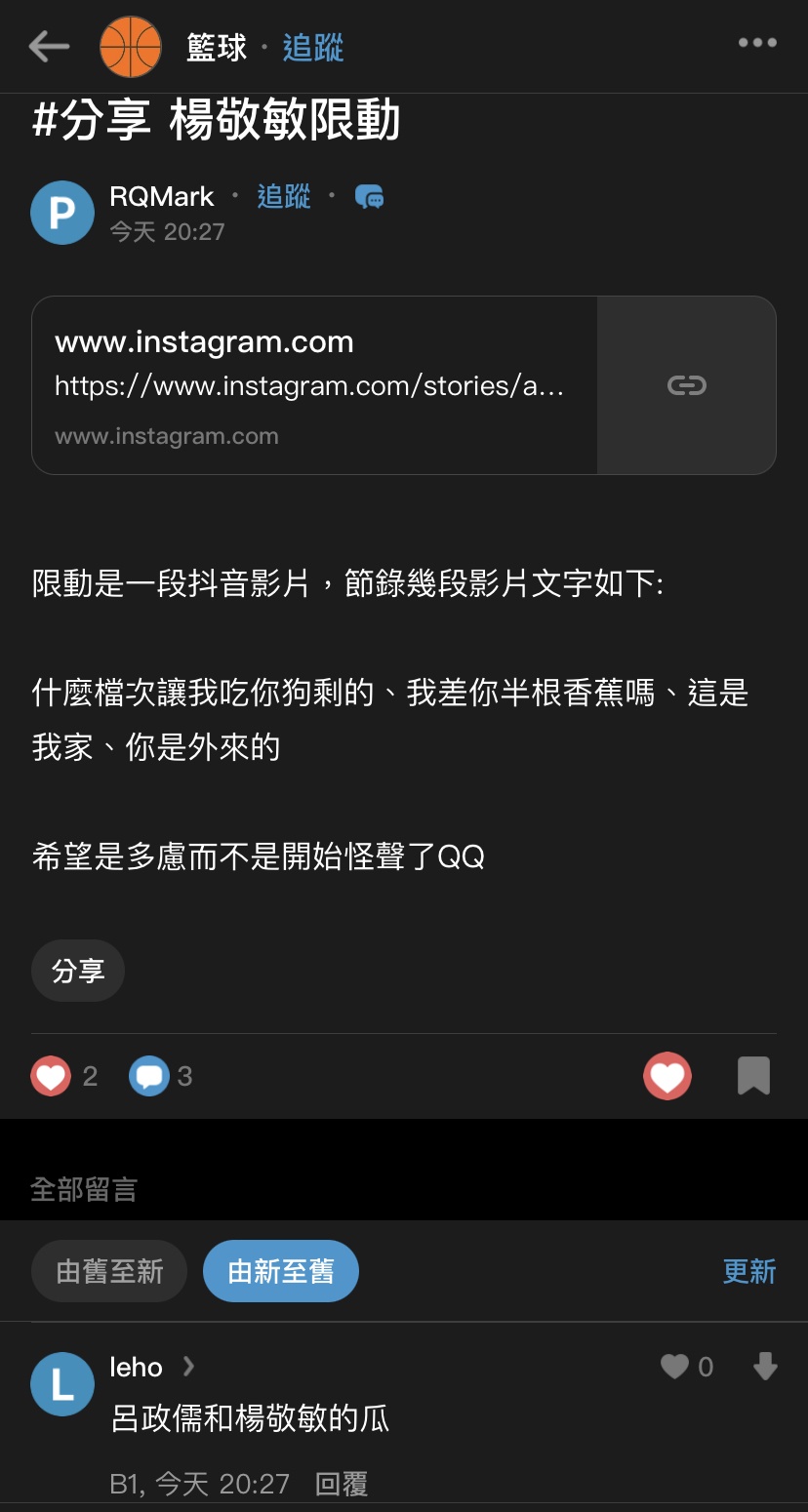Sort comments by 由舊至新
The image size is (808, 1512).
coord(109,1271)
